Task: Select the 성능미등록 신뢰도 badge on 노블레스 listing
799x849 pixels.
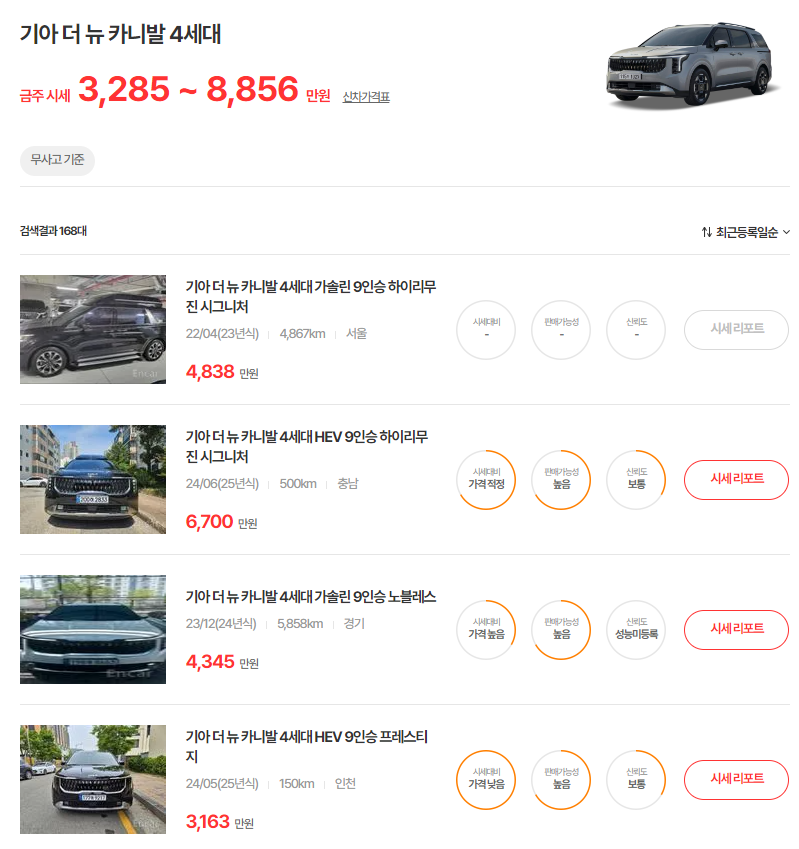Action: coord(636,630)
